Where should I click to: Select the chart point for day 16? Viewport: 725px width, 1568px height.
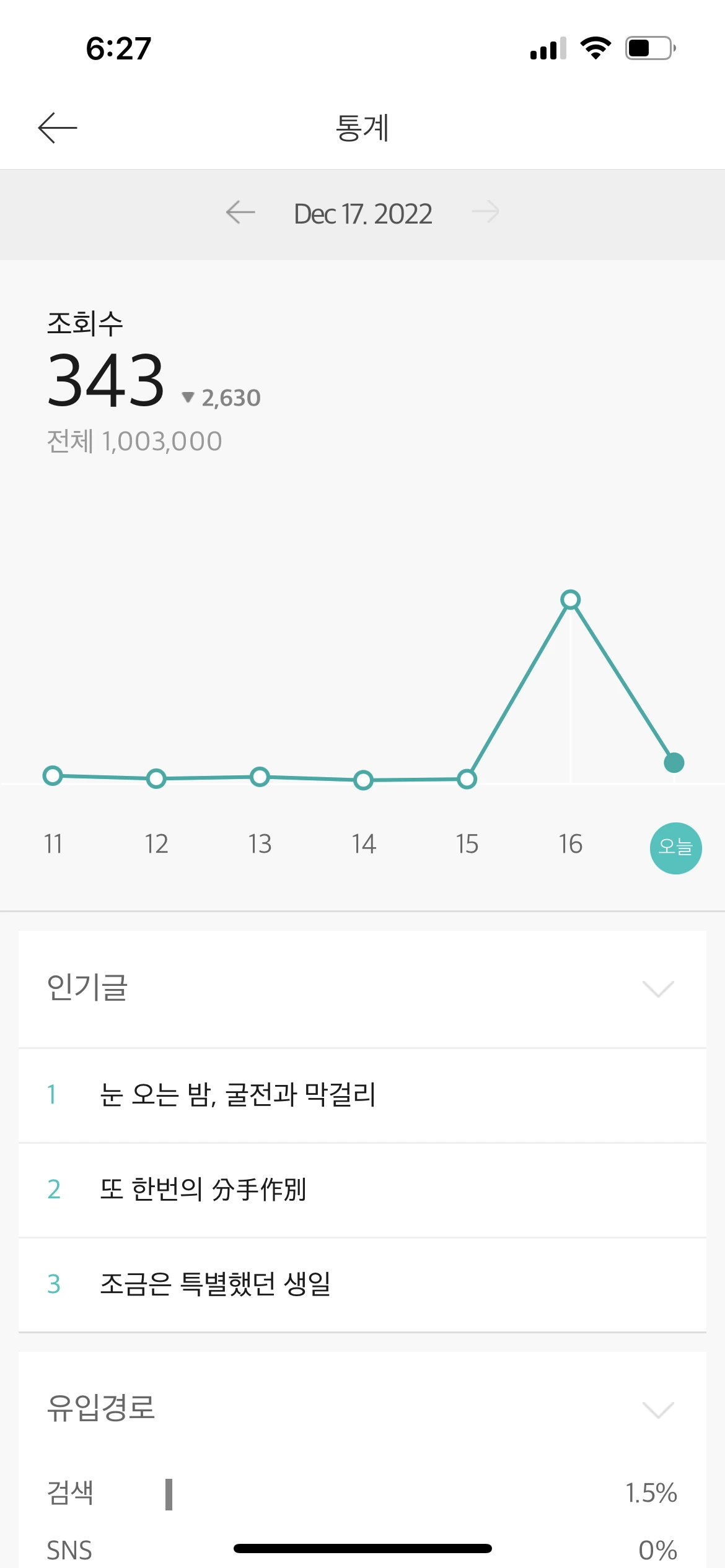click(570, 599)
